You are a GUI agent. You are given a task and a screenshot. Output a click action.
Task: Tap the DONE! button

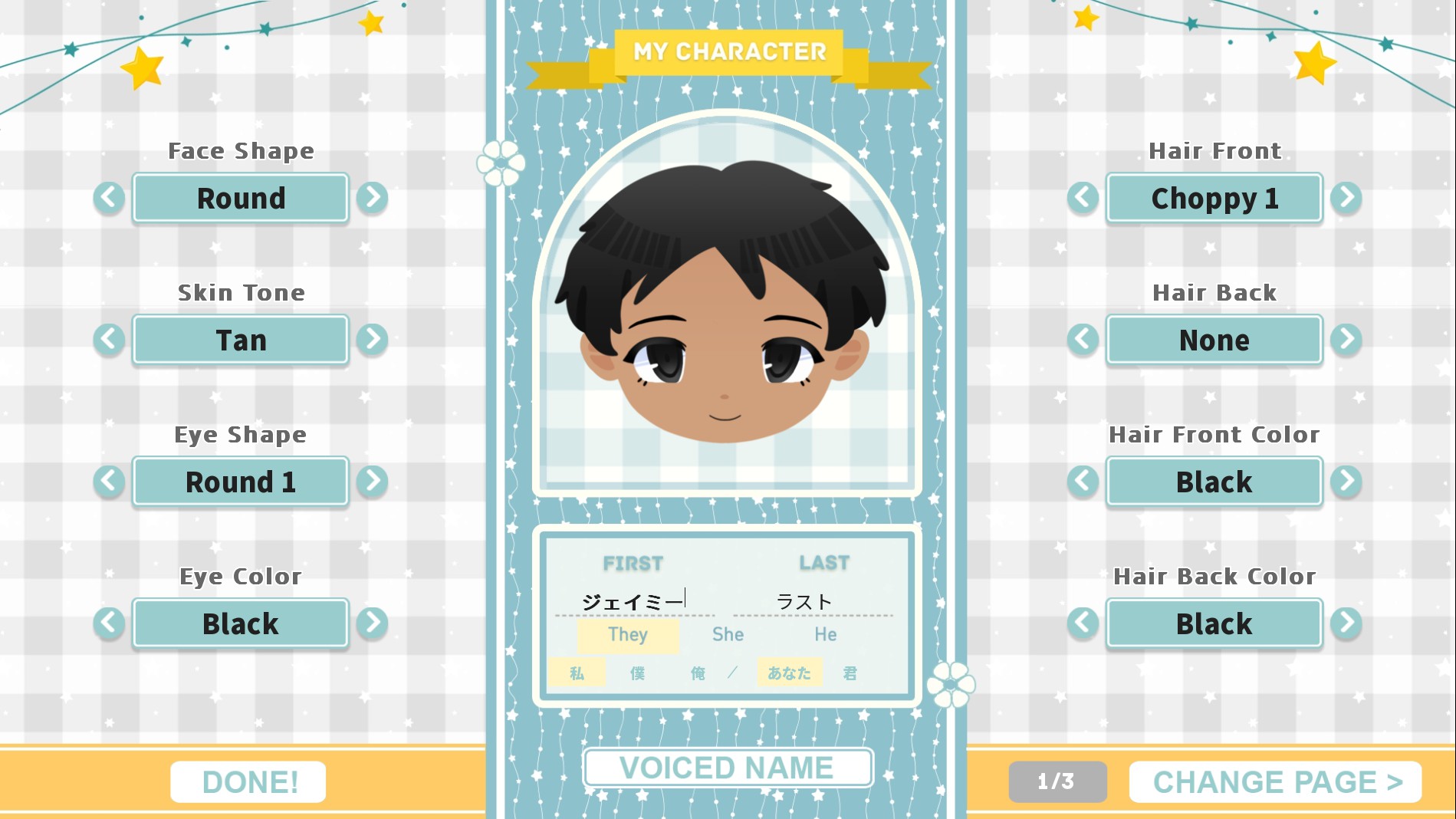tap(249, 782)
